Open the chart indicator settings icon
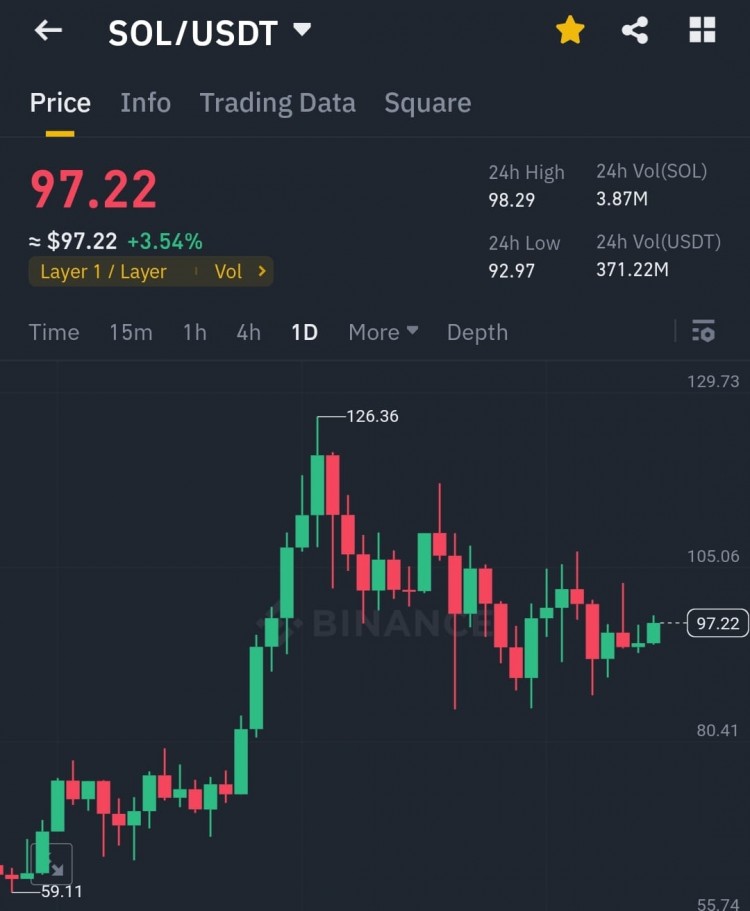Screen dimensions: 750x911 703,331
